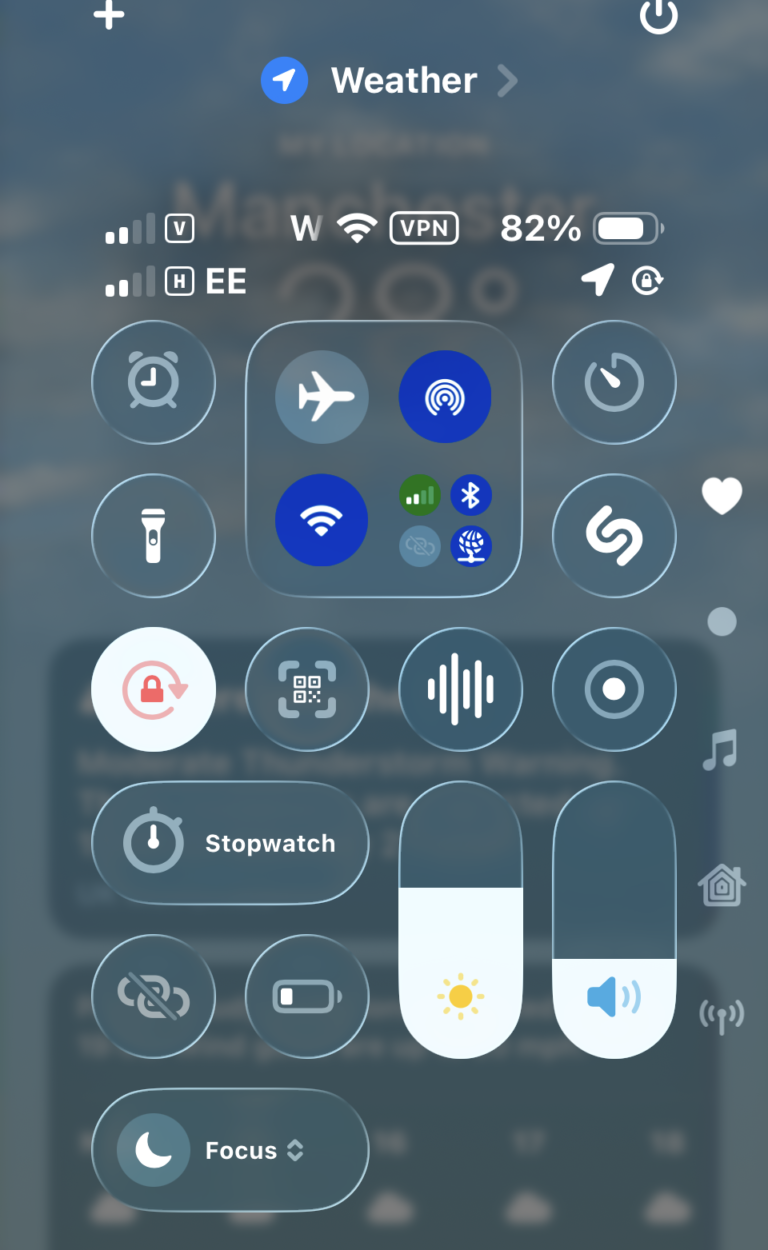This screenshot has width=768, height=1250.
Task: Start a Screen Recording
Action: coord(613,690)
